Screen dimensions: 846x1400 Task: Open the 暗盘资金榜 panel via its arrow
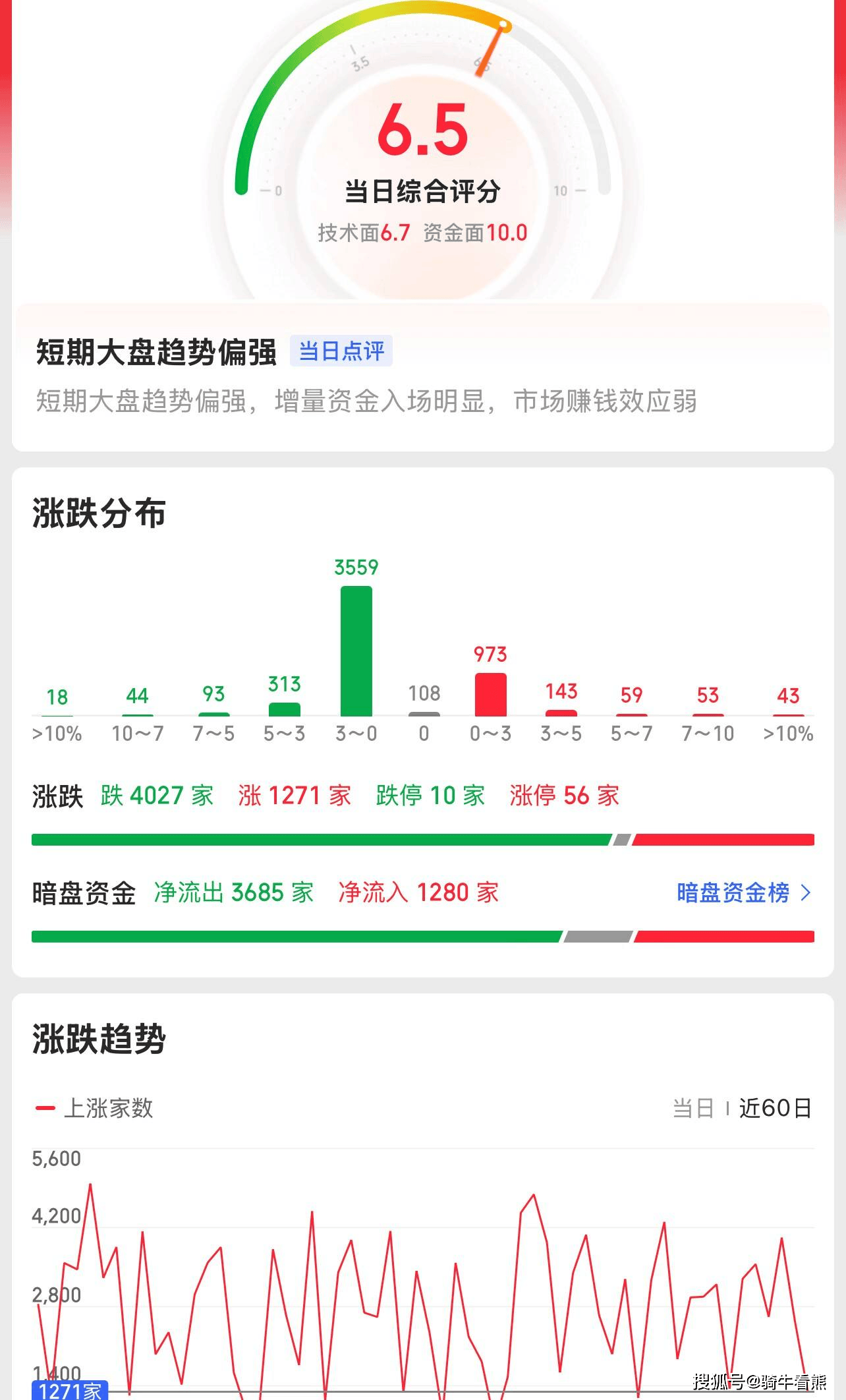(x=806, y=894)
